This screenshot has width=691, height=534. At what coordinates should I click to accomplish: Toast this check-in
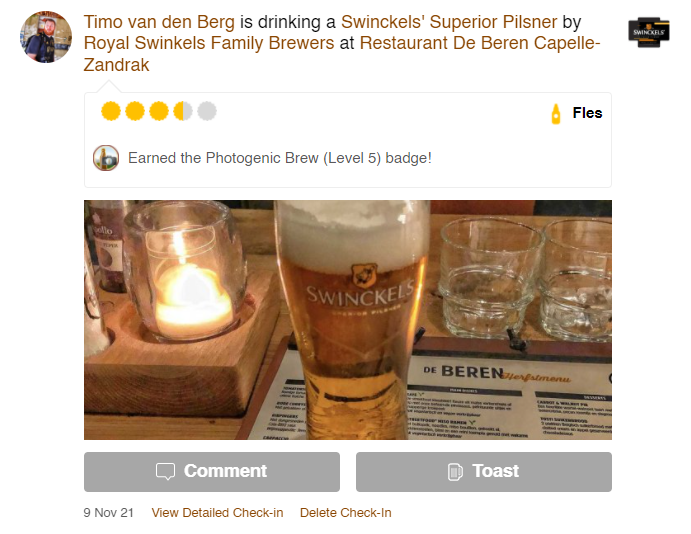click(x=483, y=471)
